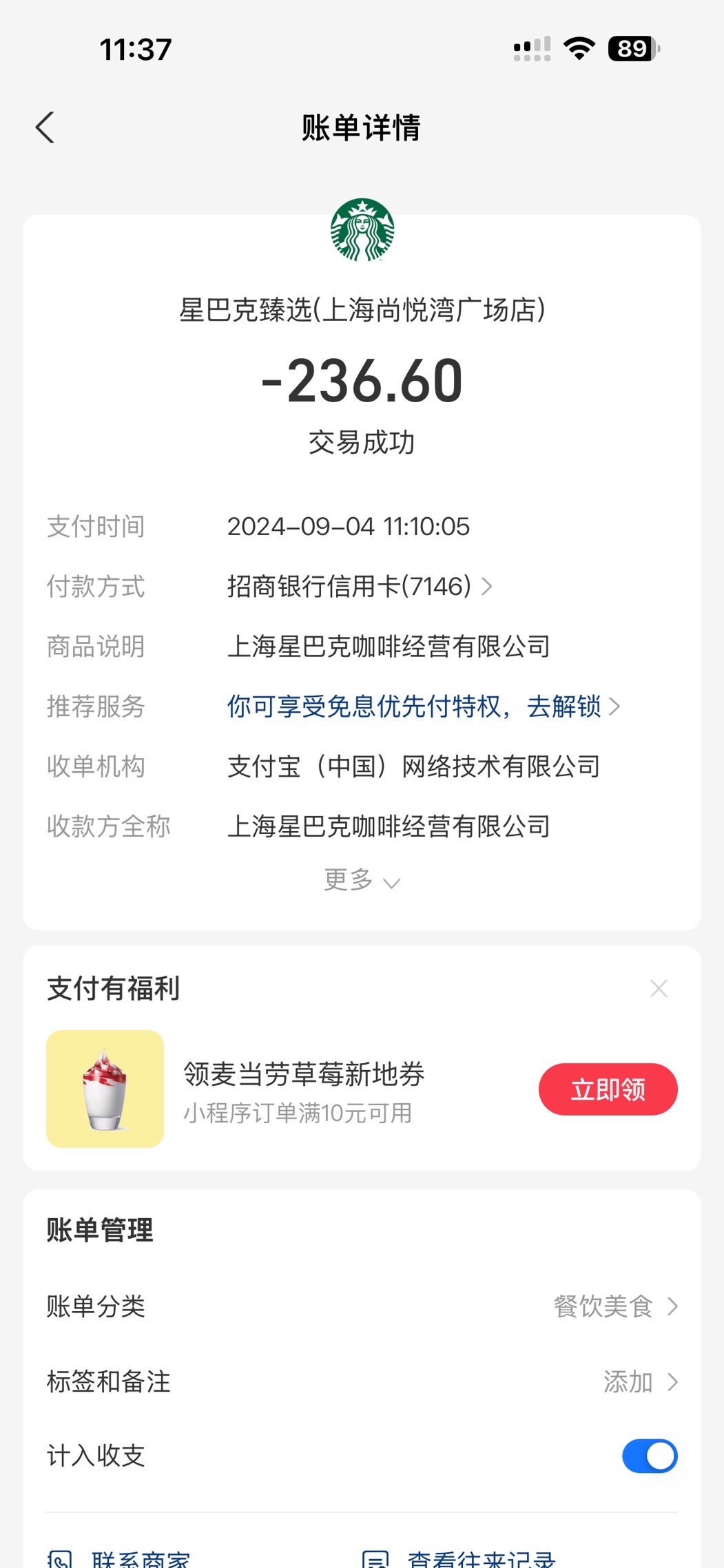The image size is (724, 1568).
Task: Open the 招商银行信用卡(7146) payment method row
Action: point(360,587)
